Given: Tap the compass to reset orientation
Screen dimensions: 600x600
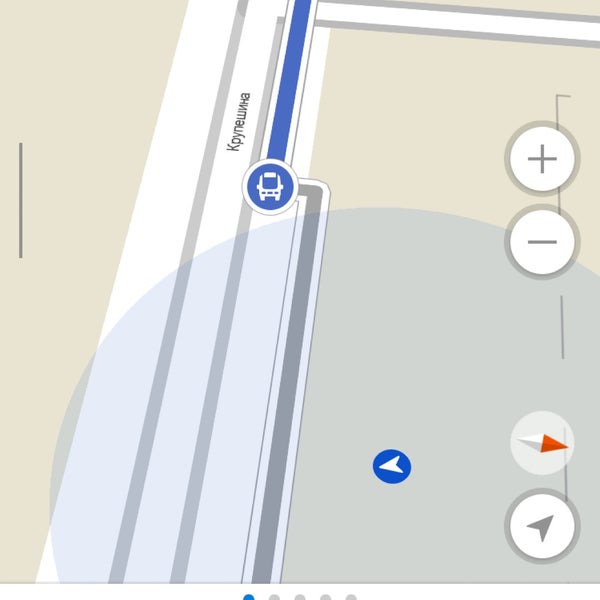Looking at the screenshot, I should tap(541, 444).
